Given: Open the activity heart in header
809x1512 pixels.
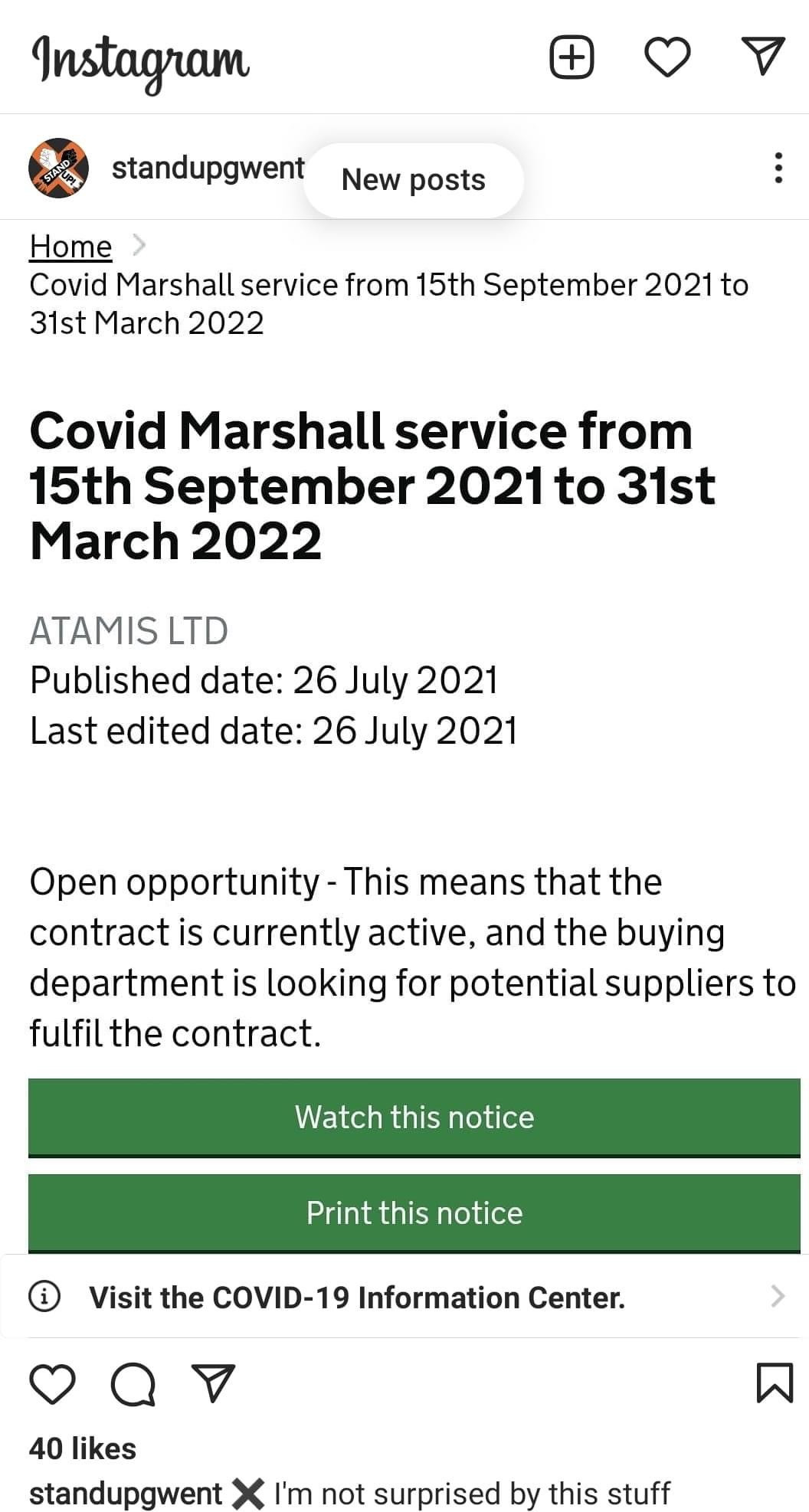Looking at the screenshot, I should [x=667, y=57].
